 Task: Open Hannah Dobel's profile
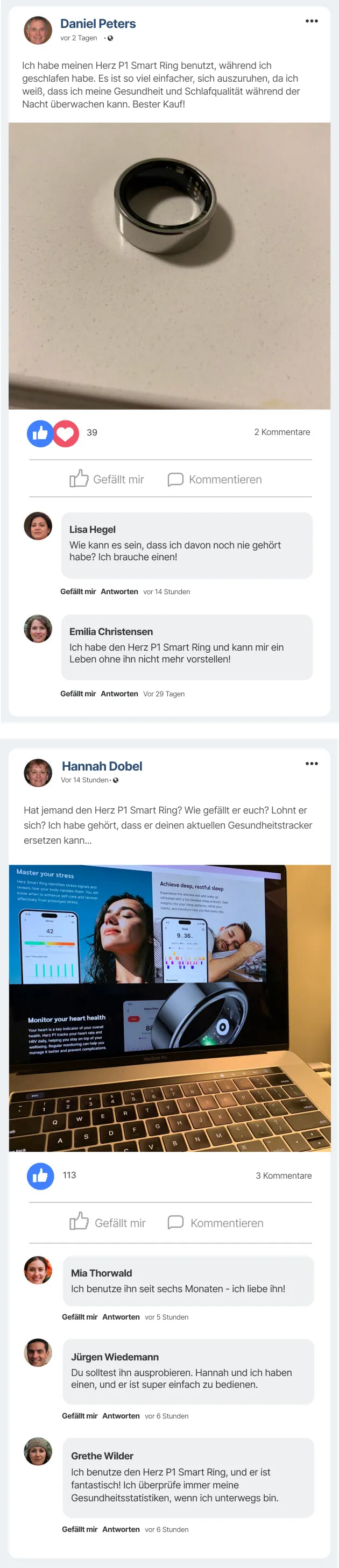point(102,766)
